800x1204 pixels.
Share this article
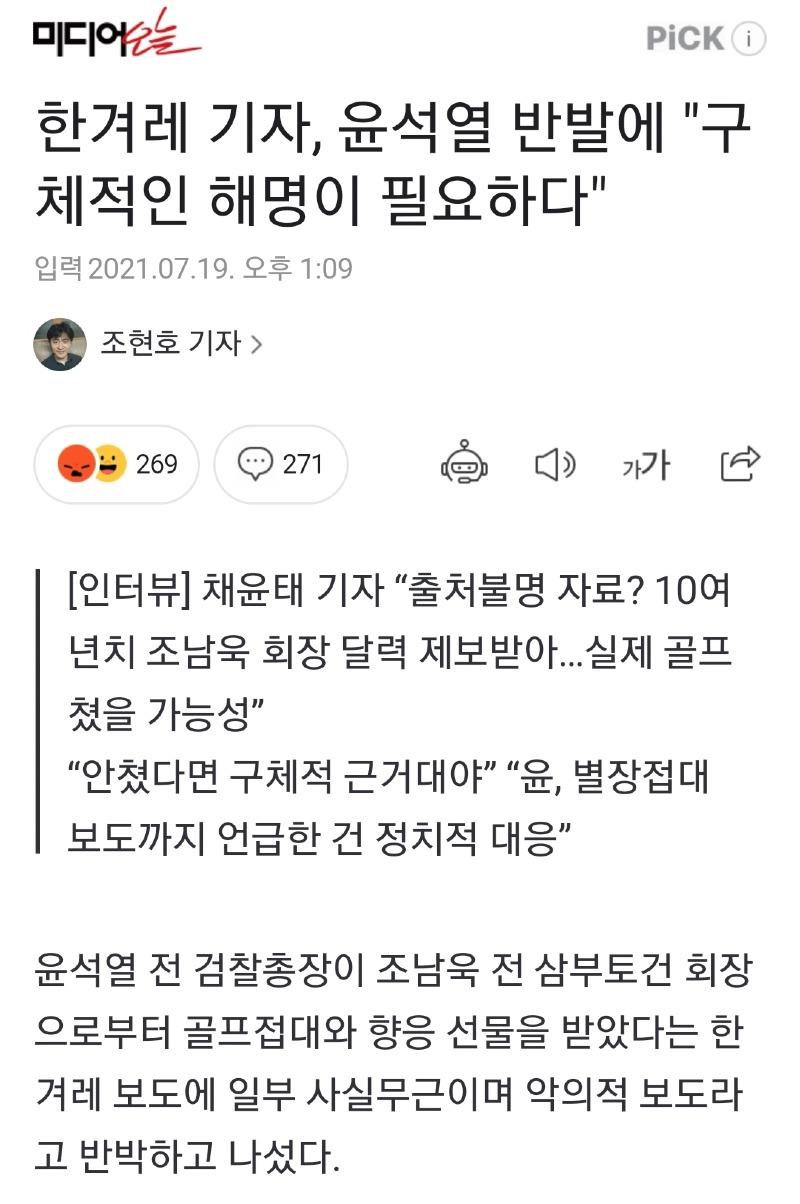pos(740,464)
